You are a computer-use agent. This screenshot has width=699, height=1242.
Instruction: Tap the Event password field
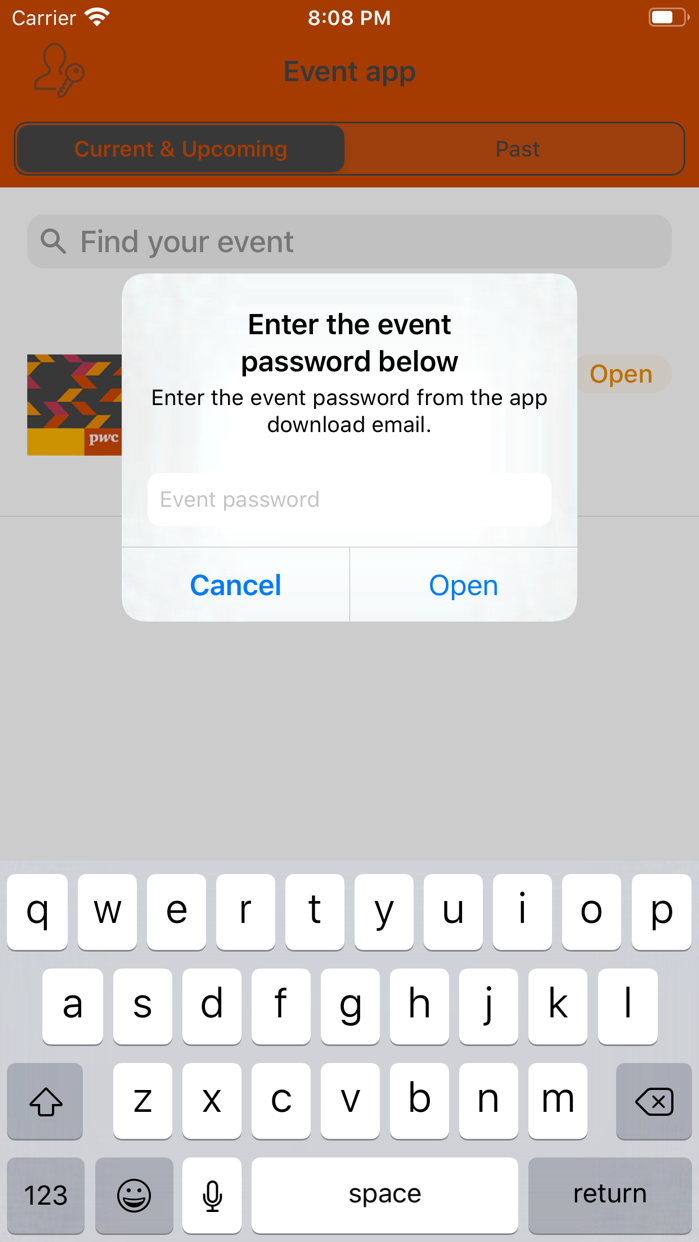[x=349, y=499]
